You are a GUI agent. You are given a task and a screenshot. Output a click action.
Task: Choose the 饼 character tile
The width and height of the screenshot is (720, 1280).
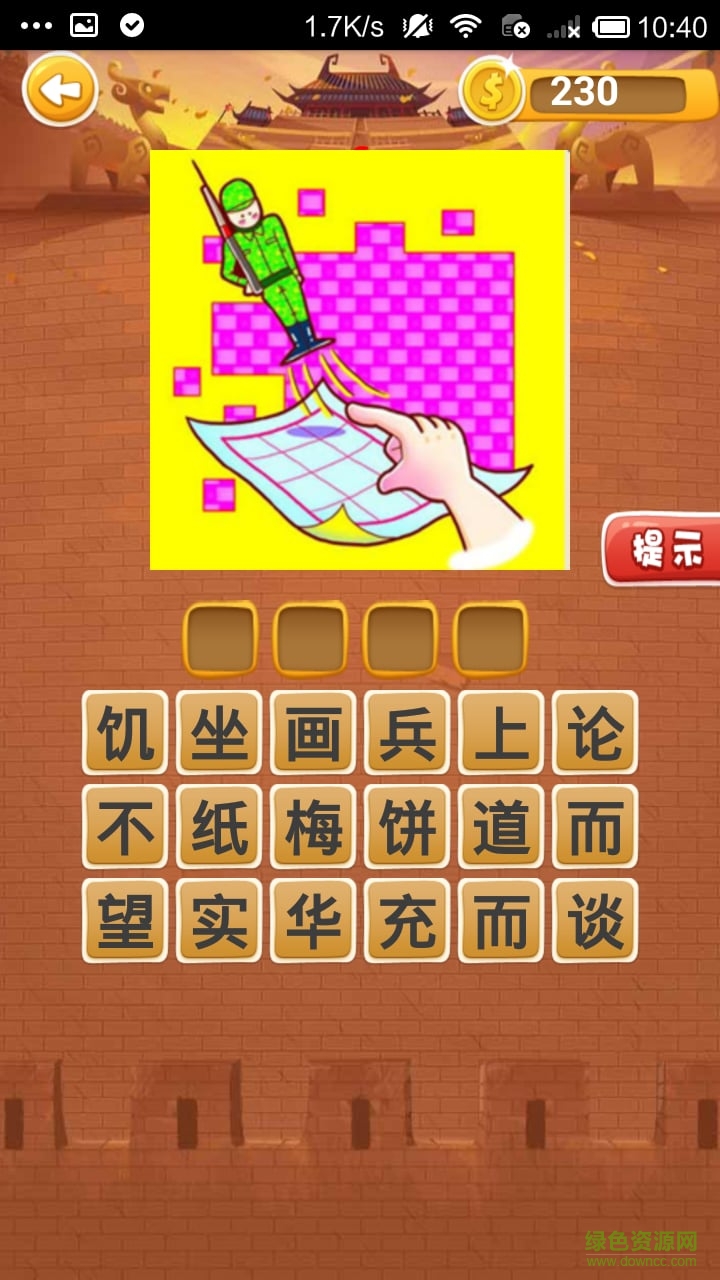pyautogui.click(x=407, y=826)
